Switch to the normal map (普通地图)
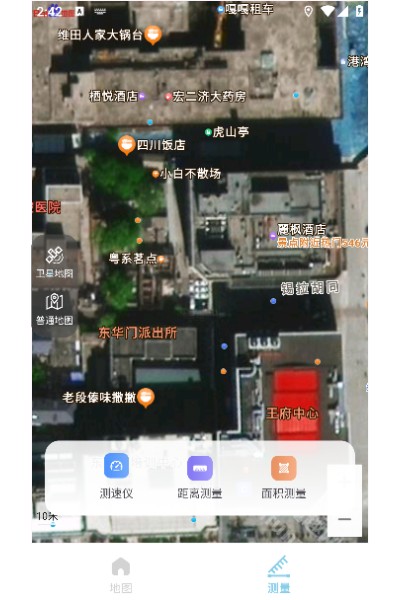400x600 pixels. (54, 309)
